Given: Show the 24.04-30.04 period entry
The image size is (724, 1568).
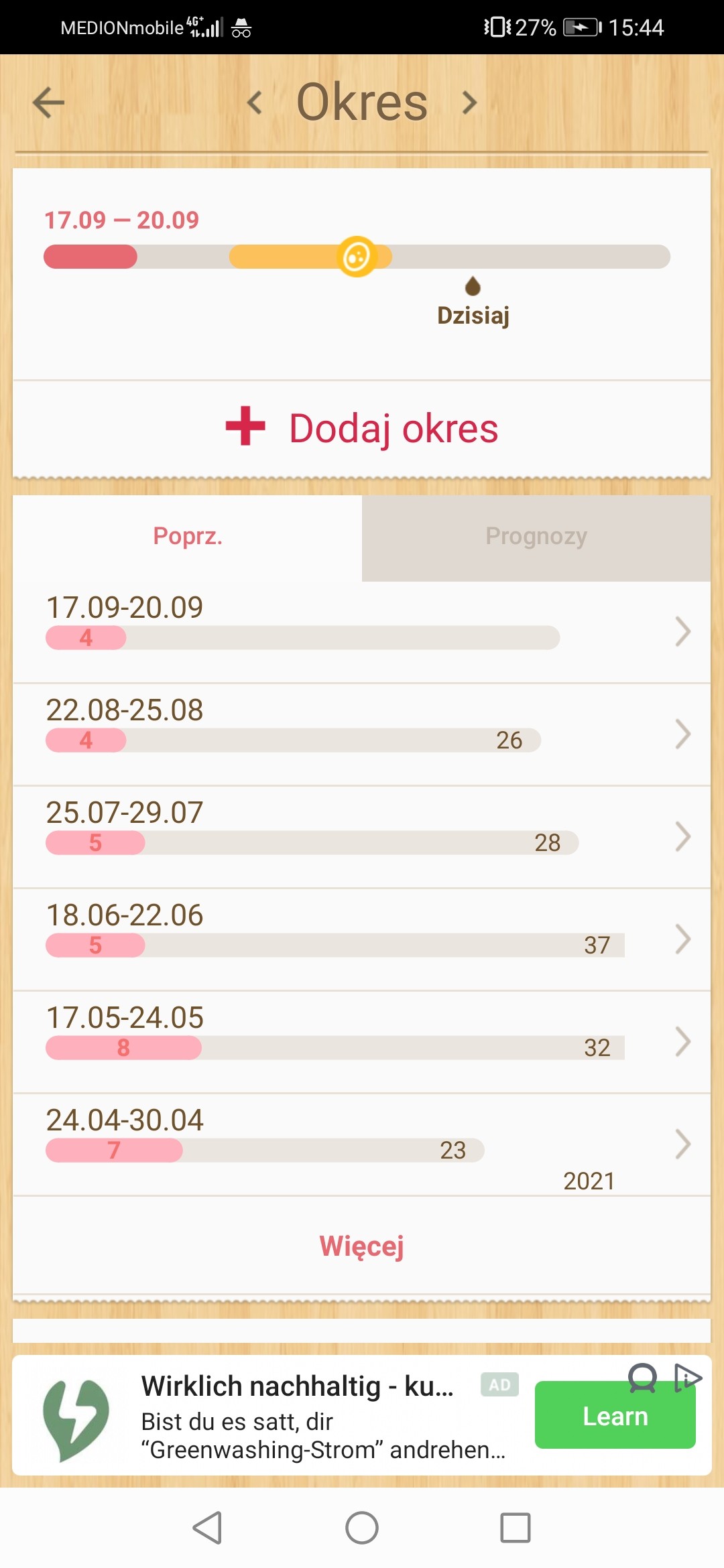Looking at the screenshot, I should (362, 1143).
